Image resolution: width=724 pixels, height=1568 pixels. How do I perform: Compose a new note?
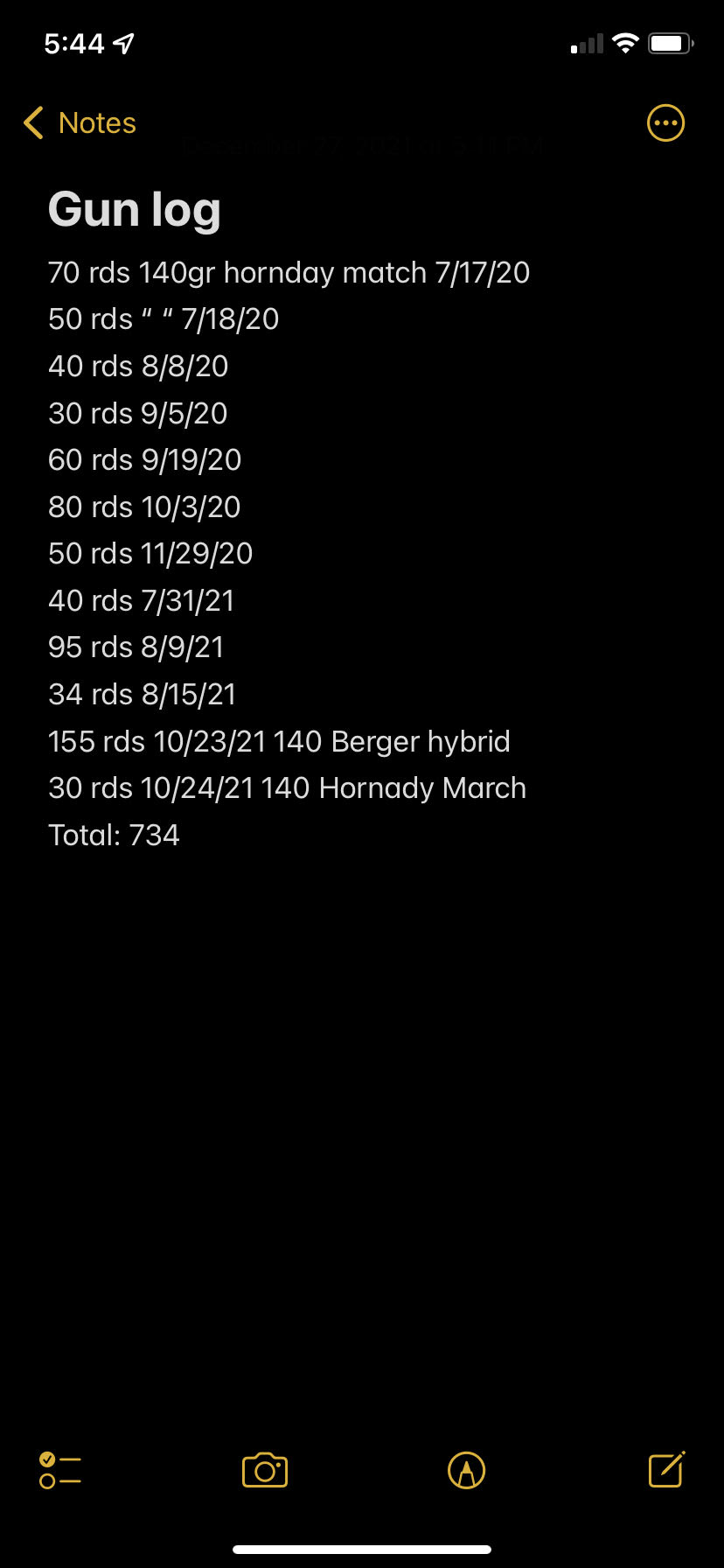[x=666, y=1469]
